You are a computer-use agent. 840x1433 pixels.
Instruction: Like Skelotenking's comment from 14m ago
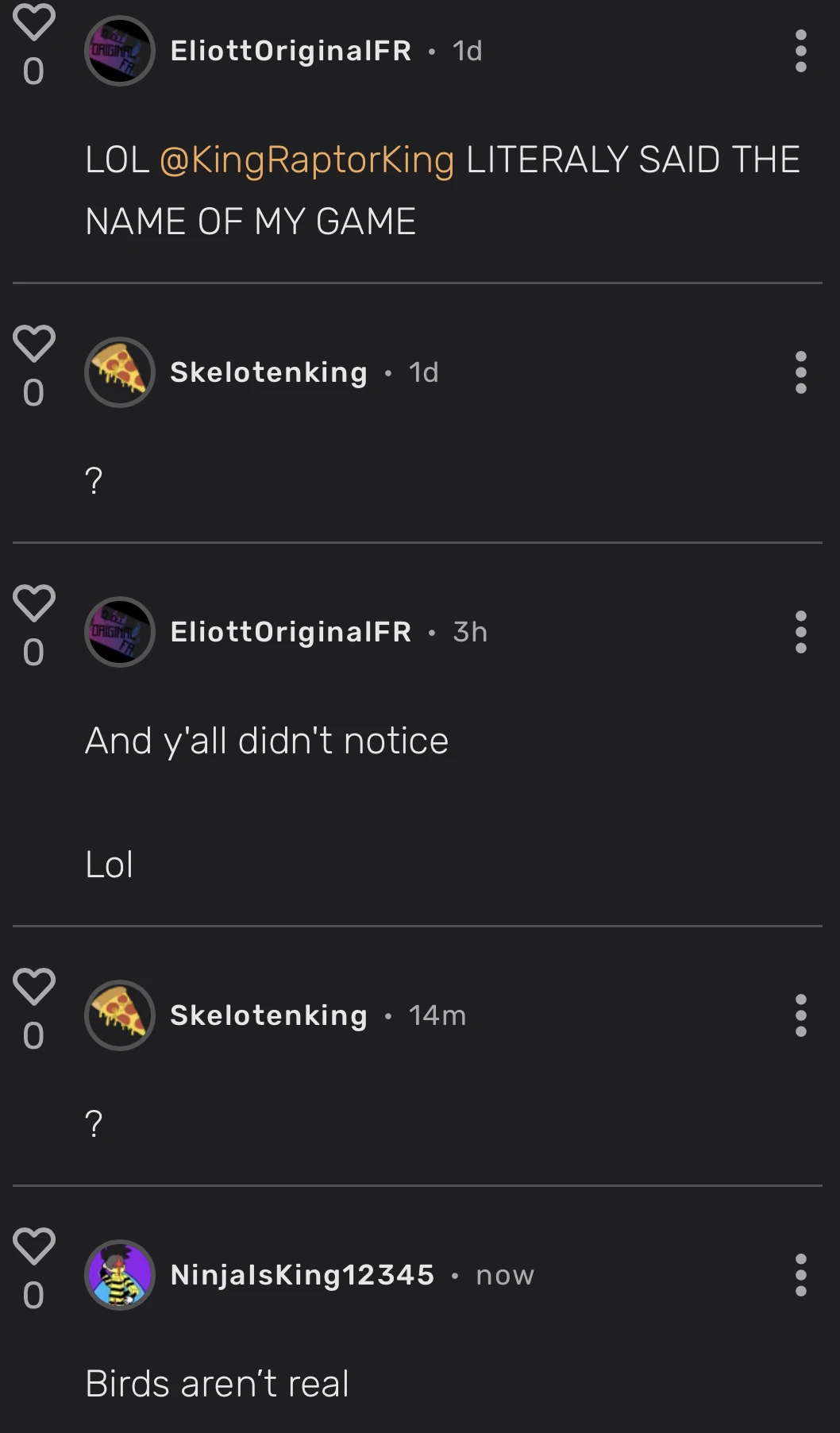click(x=33, y=986)
